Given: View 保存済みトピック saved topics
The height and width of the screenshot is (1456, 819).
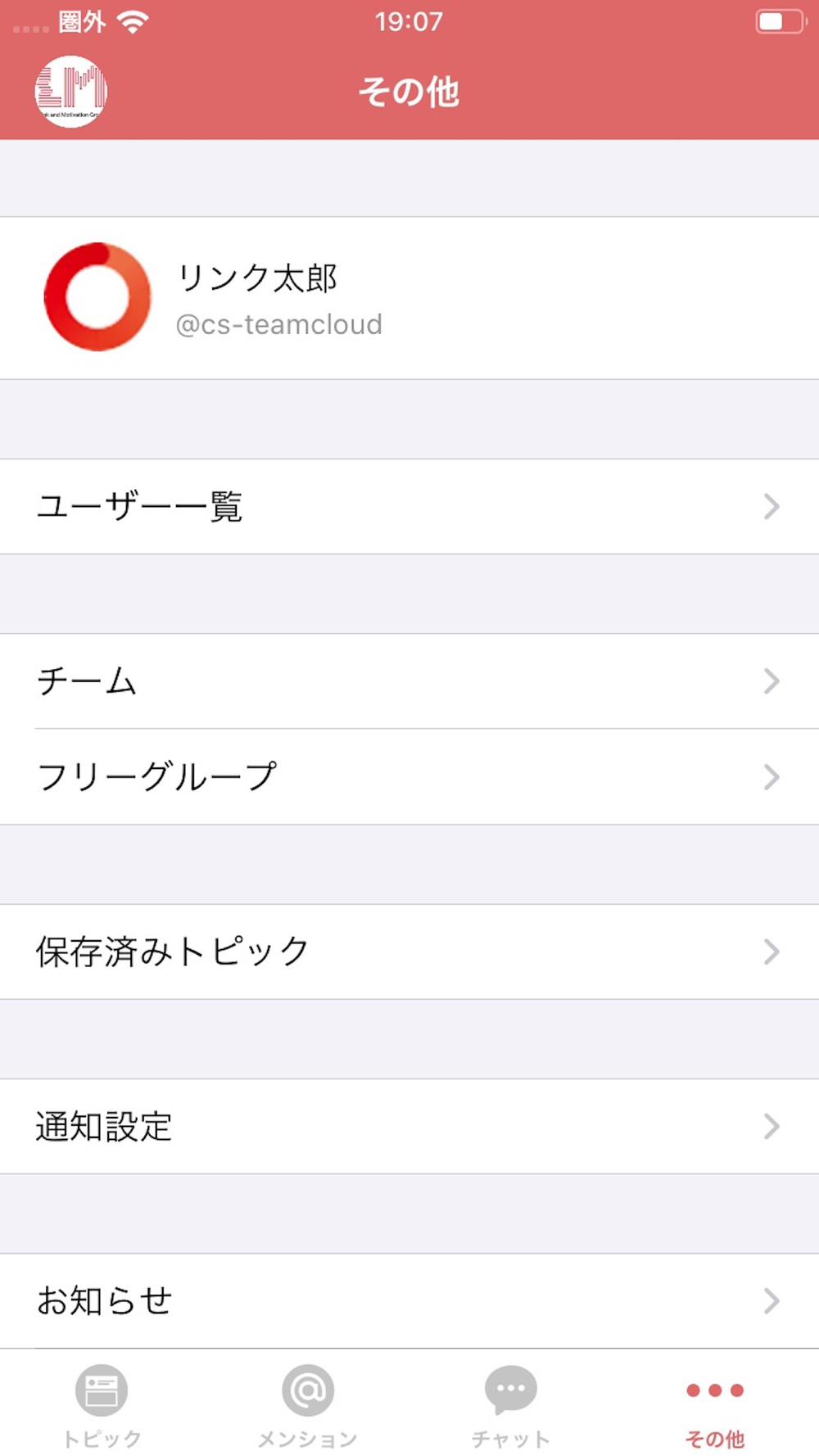Looking at the screenshot, I should pyautogui.click(x=409, y=952).
